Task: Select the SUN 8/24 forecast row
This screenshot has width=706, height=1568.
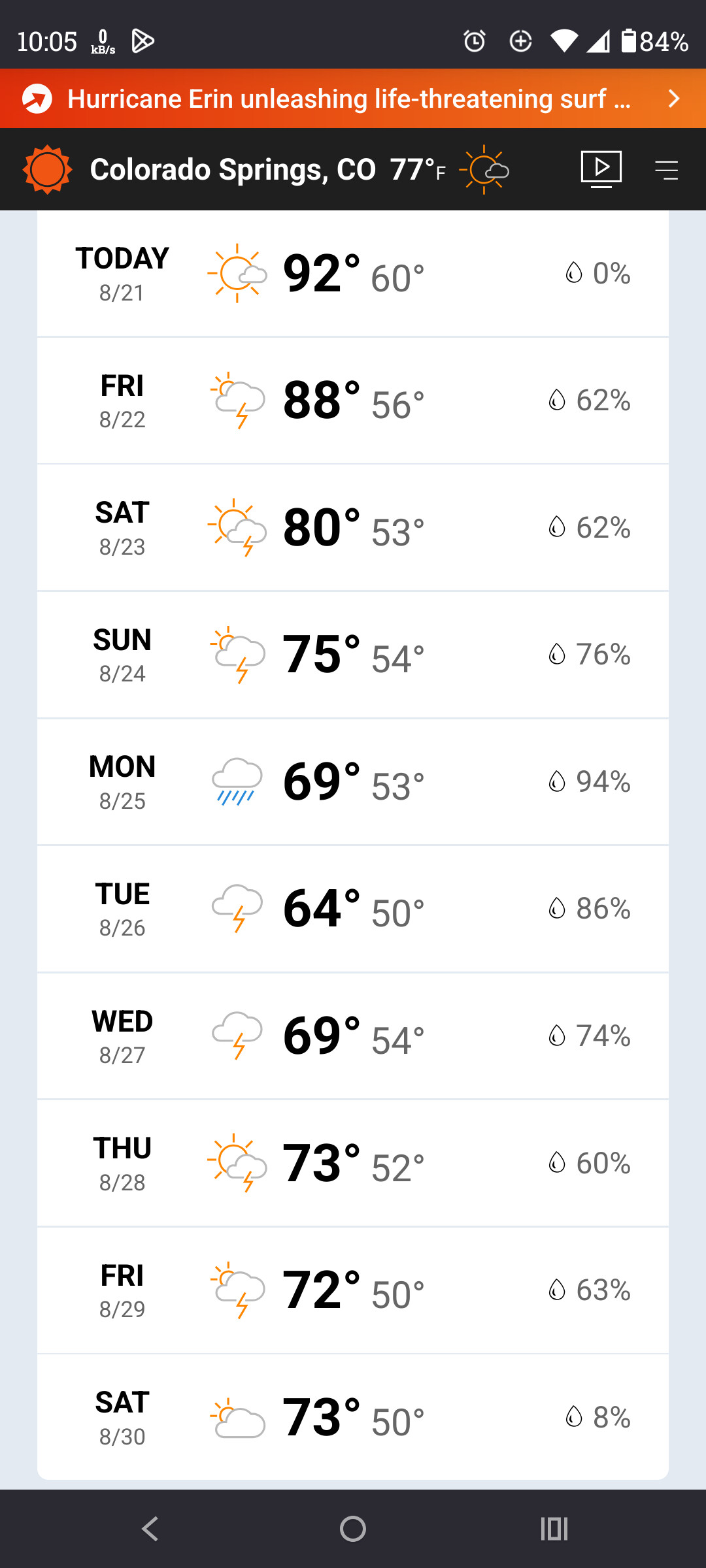Action: 353,655
